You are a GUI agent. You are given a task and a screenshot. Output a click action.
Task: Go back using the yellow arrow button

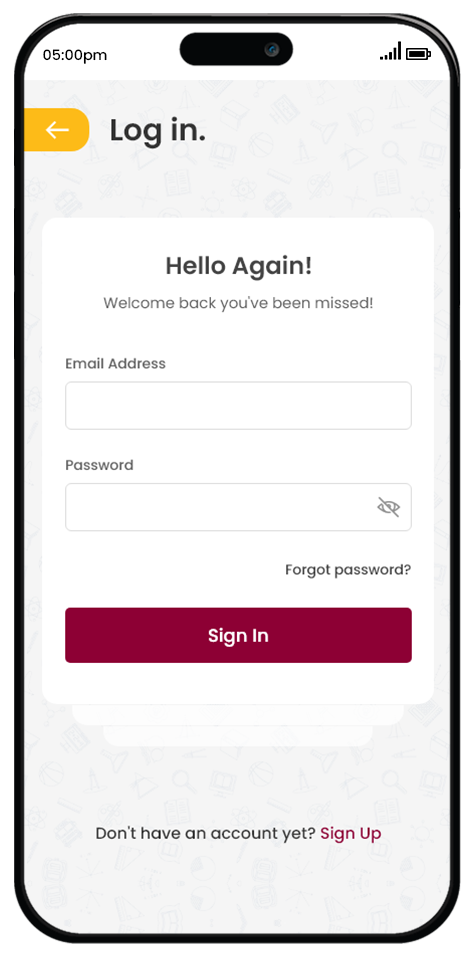(56, 130)
